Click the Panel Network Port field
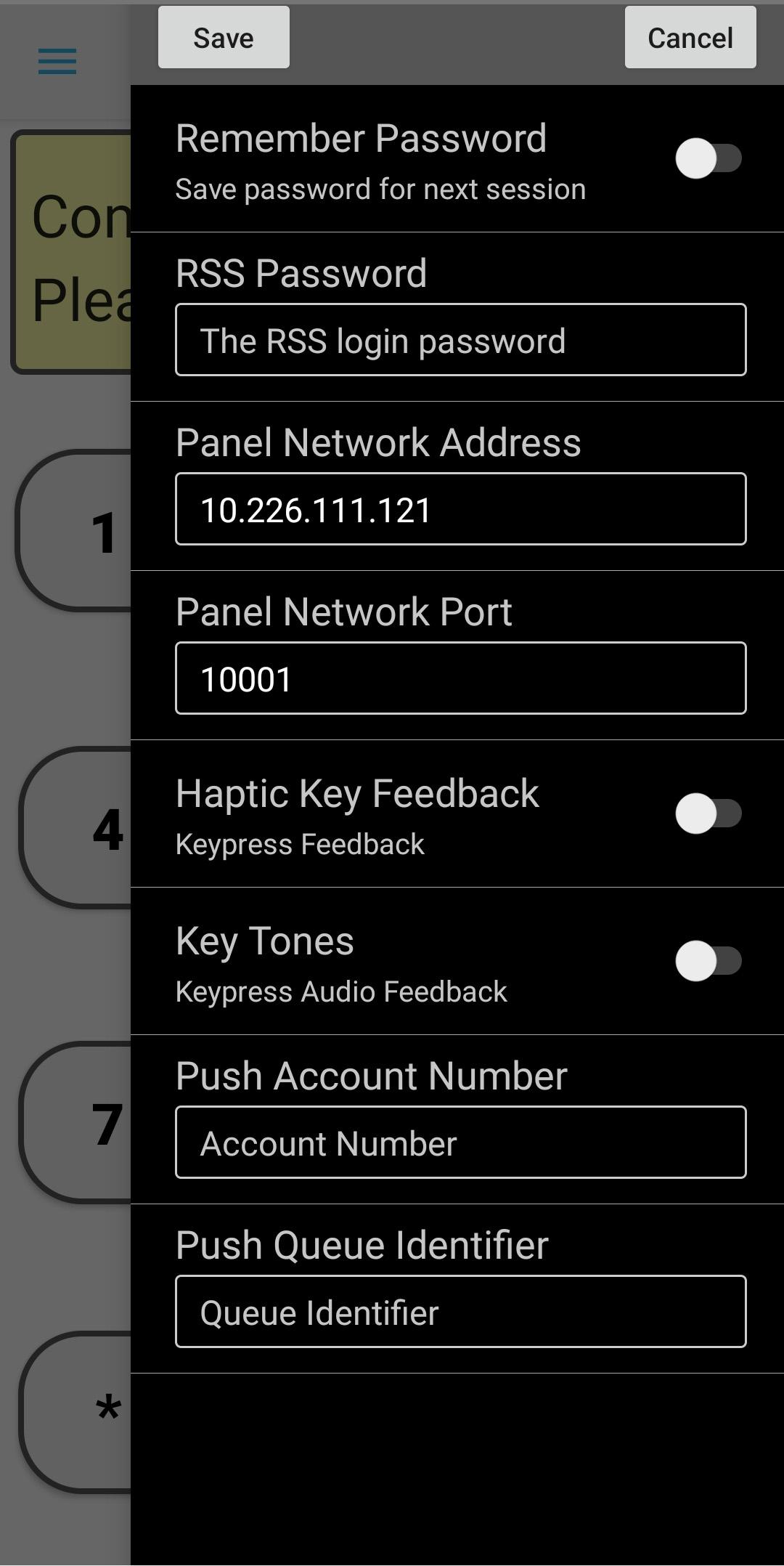Image resolution: width=784 pixels, height=1566 pixels. click(x=460, y=678)
